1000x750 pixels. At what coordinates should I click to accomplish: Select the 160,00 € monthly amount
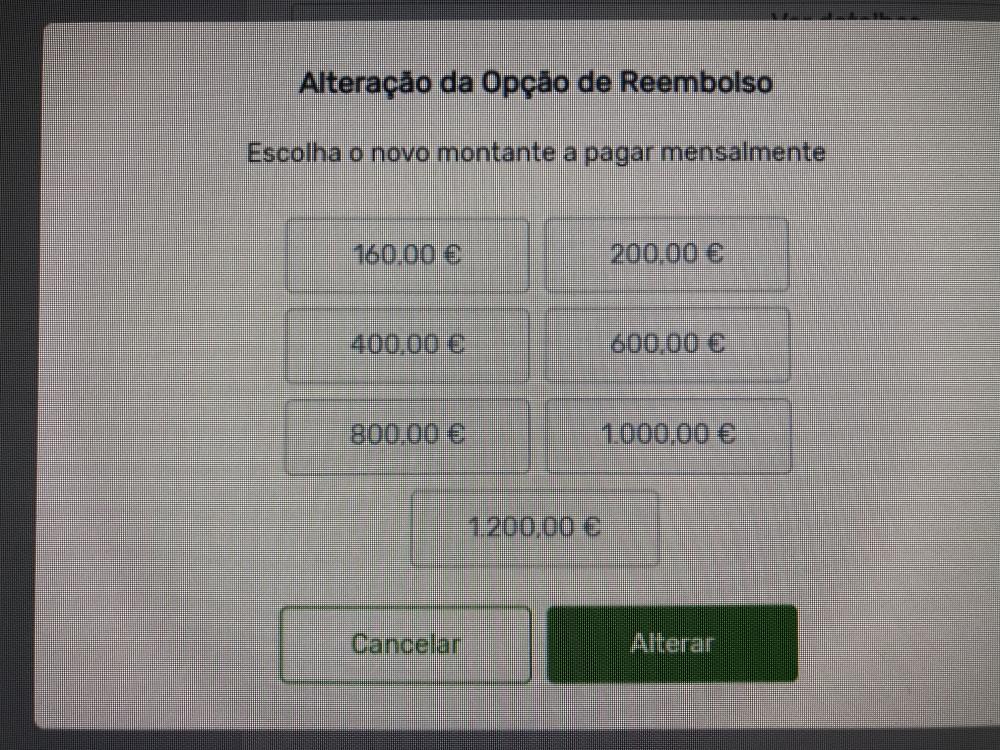pos(407,255)
